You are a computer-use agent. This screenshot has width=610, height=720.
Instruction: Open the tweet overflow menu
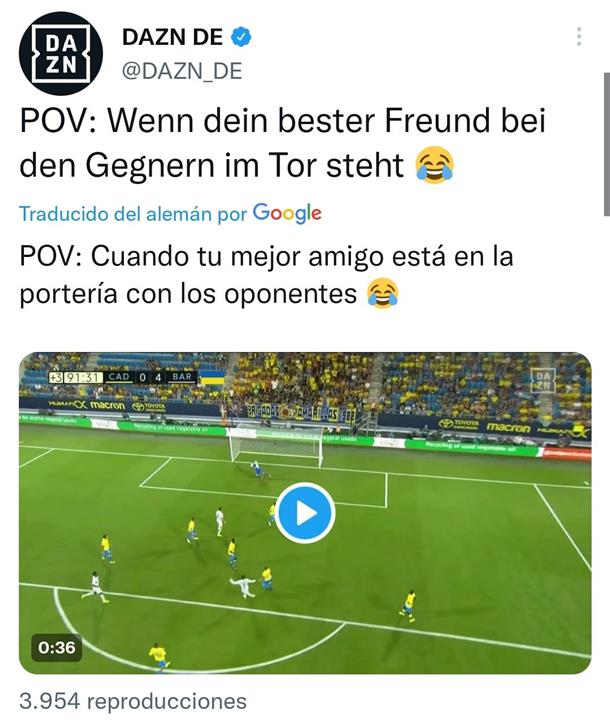(x=579, y=37)
